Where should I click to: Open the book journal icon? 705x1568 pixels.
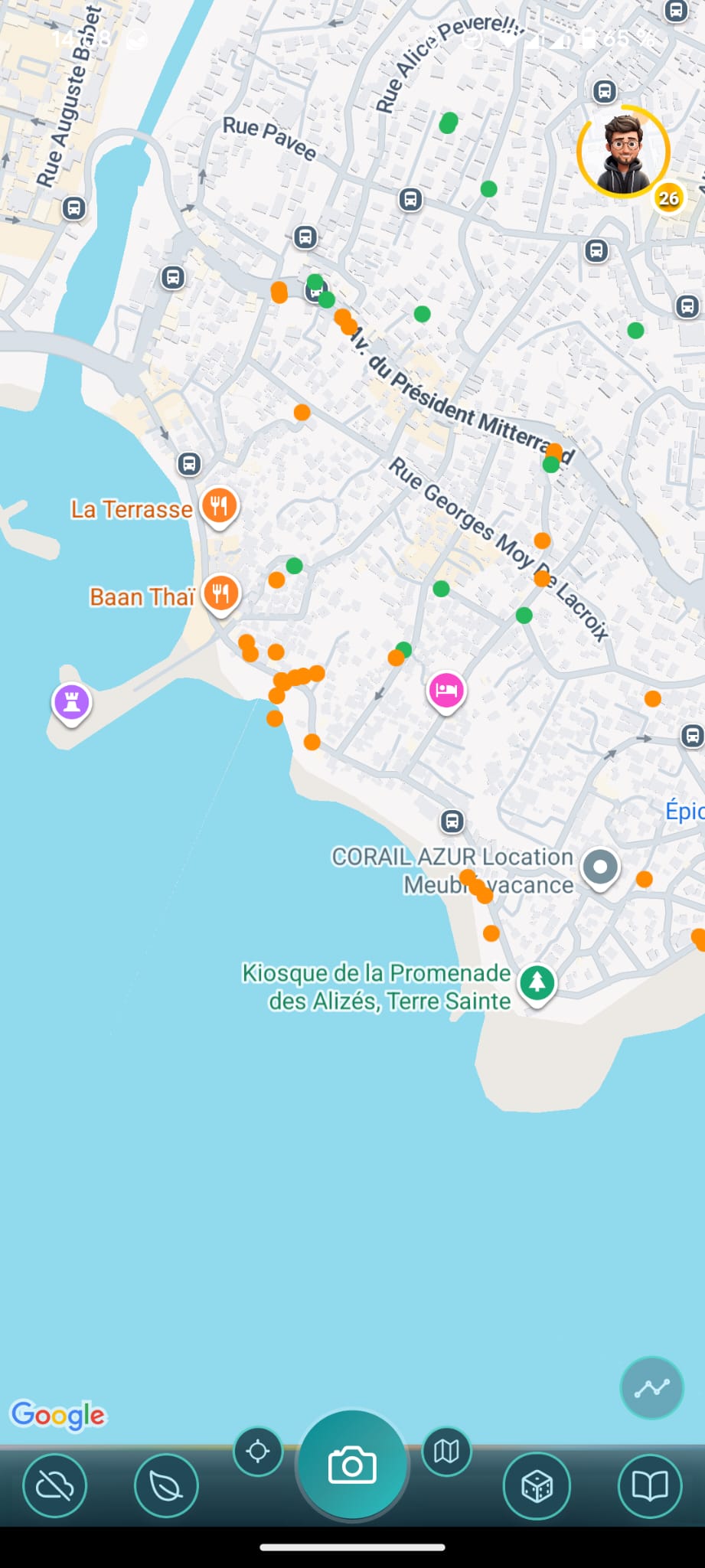pyautogui.click(x=650, y=1485)
